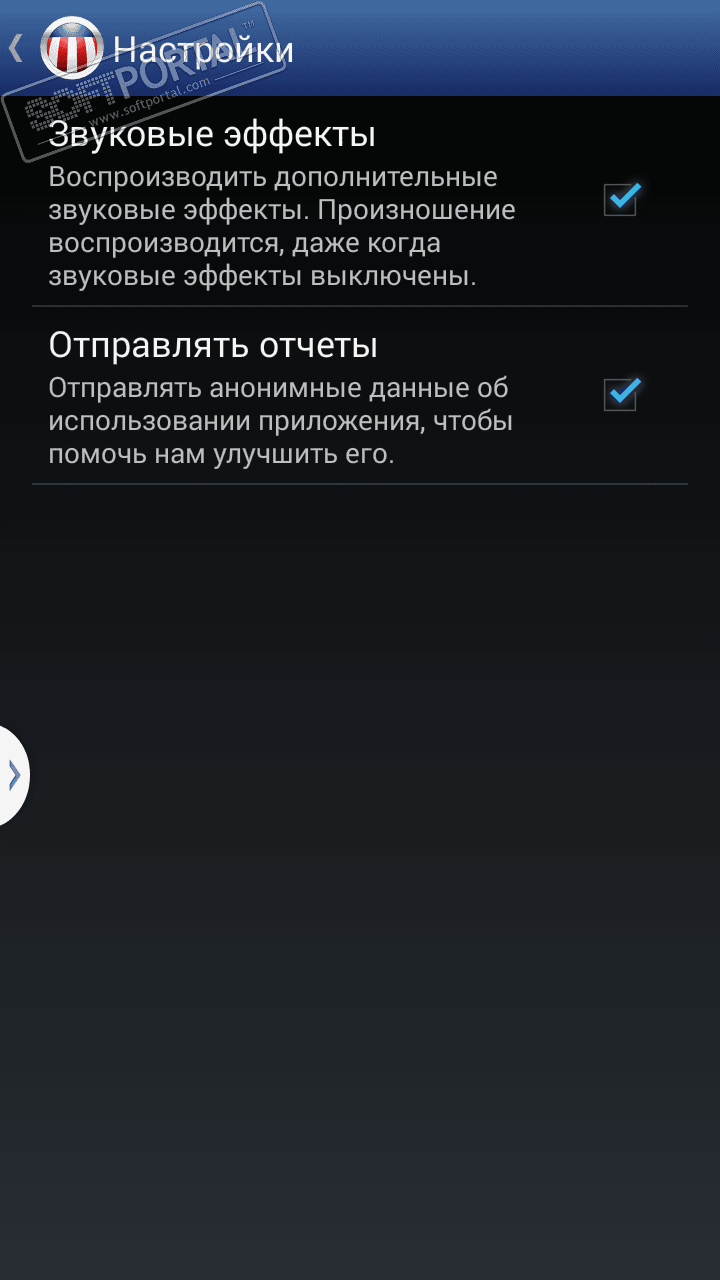Disable the Отправлять отчеты checkbox
This screenshot has width=720, height=1280.
pyautogui.click(x=621, y=394)
